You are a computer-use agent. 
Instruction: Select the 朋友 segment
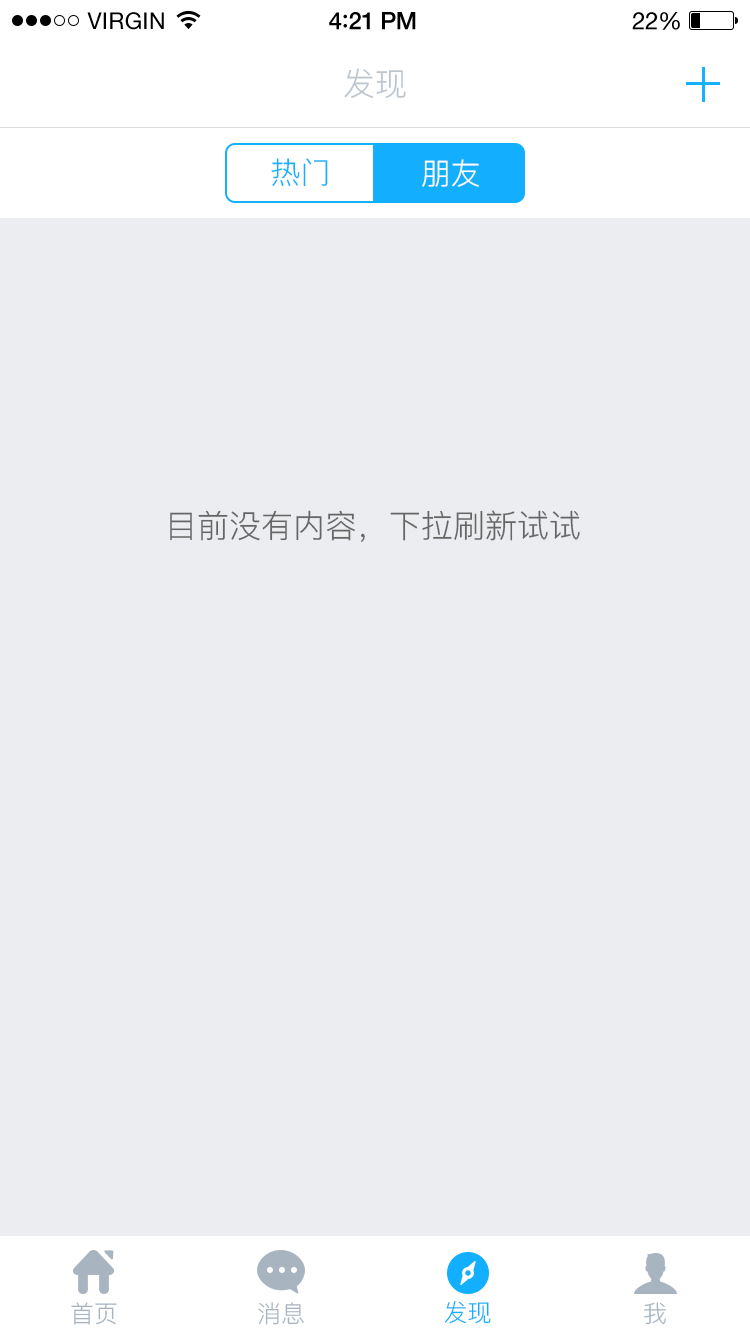pos(450,173)
